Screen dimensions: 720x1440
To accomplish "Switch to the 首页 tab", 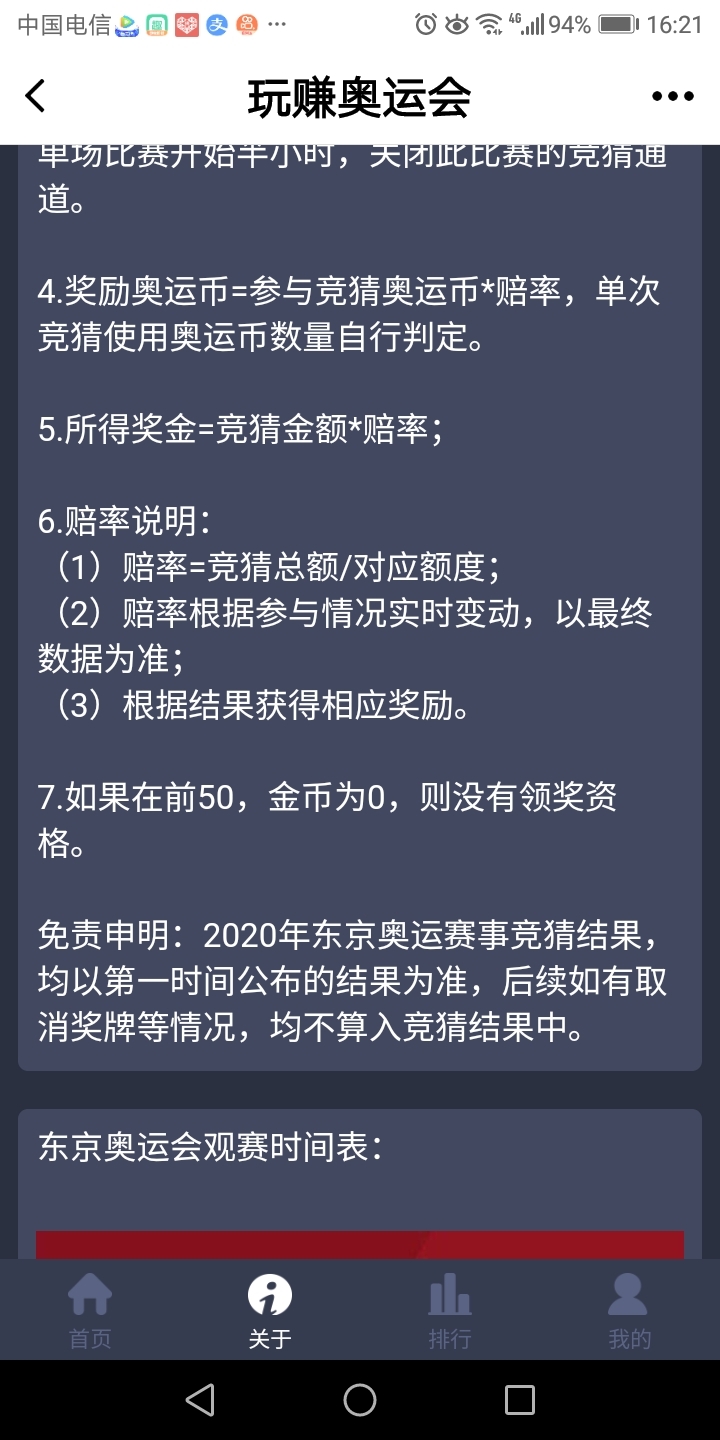I will point(90,1310).
